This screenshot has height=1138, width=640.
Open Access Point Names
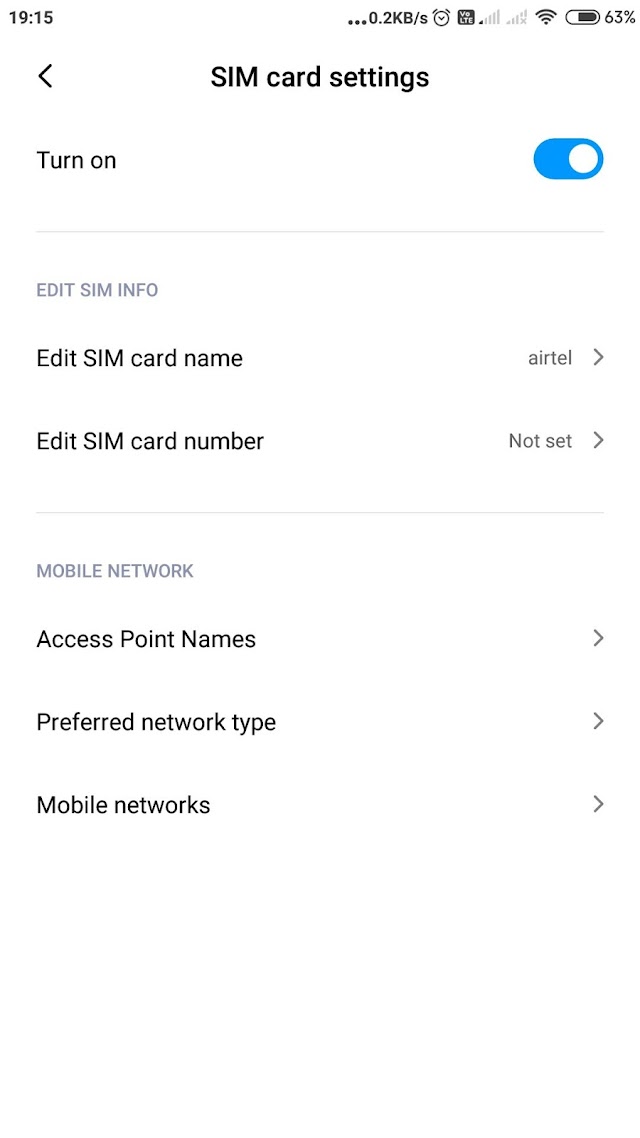tap(320, 639)
